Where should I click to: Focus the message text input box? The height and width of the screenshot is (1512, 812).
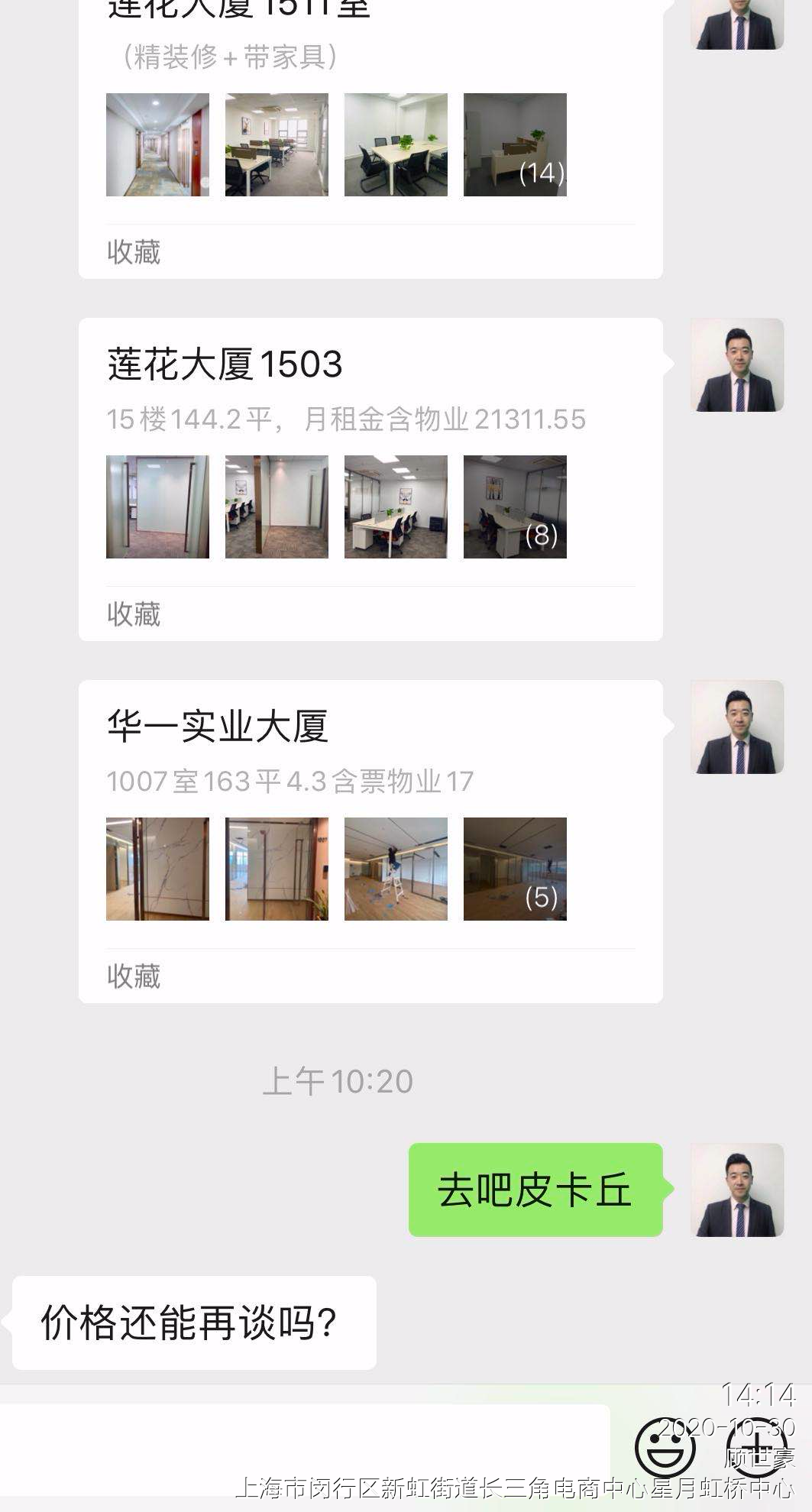[x=306, y=1449]
